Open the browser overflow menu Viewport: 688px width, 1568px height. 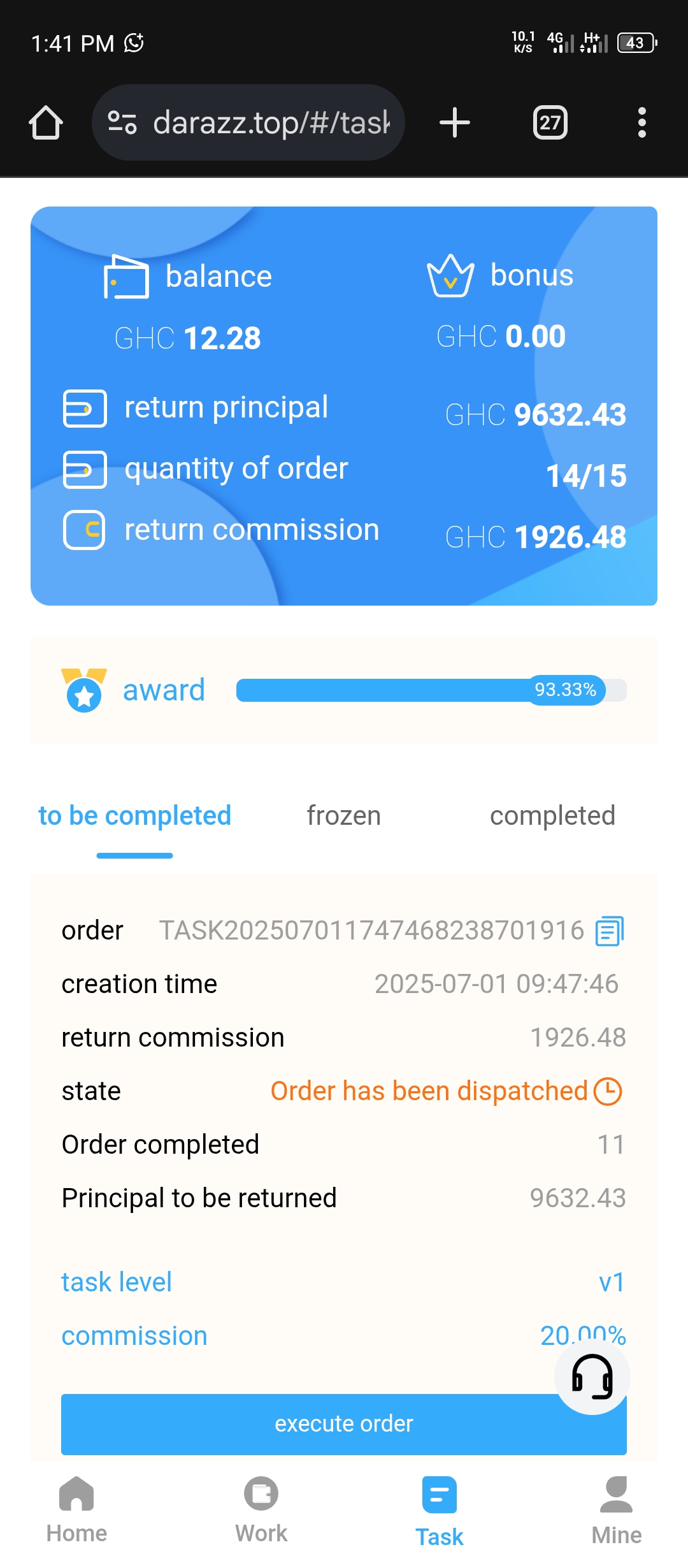641,122
